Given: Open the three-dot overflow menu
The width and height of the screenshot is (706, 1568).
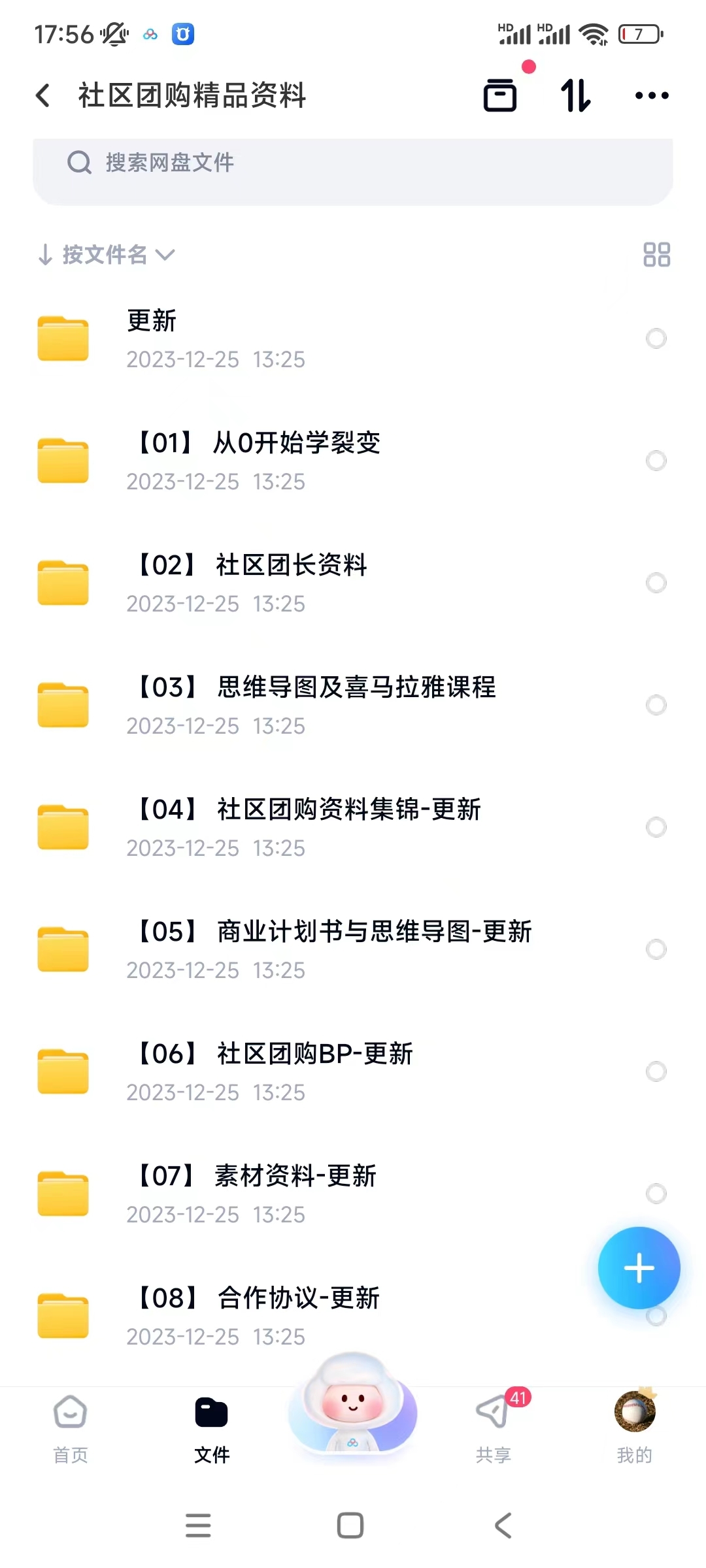Looking at the screenshot, I should coord(652,95).
